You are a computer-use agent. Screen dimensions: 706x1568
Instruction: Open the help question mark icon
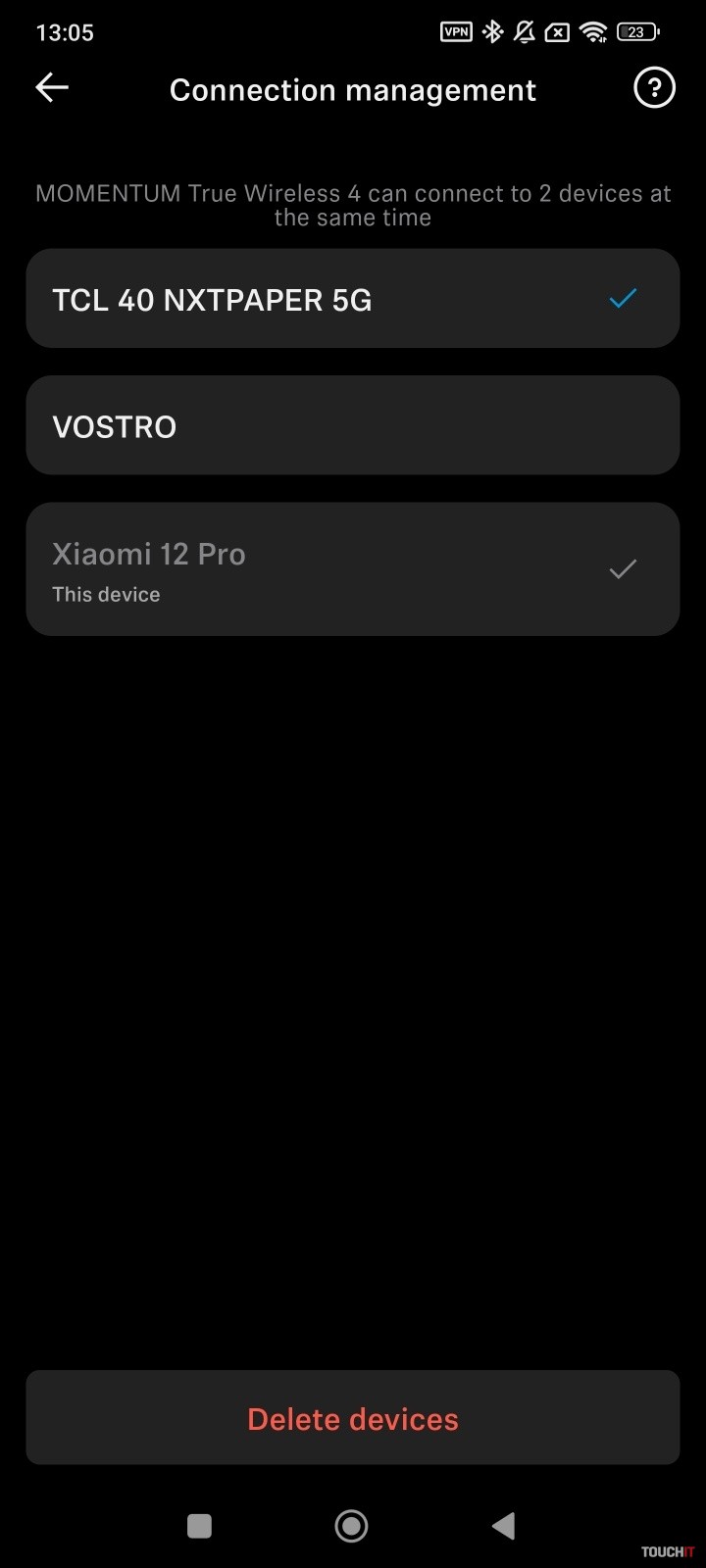(x=654, y=88)
